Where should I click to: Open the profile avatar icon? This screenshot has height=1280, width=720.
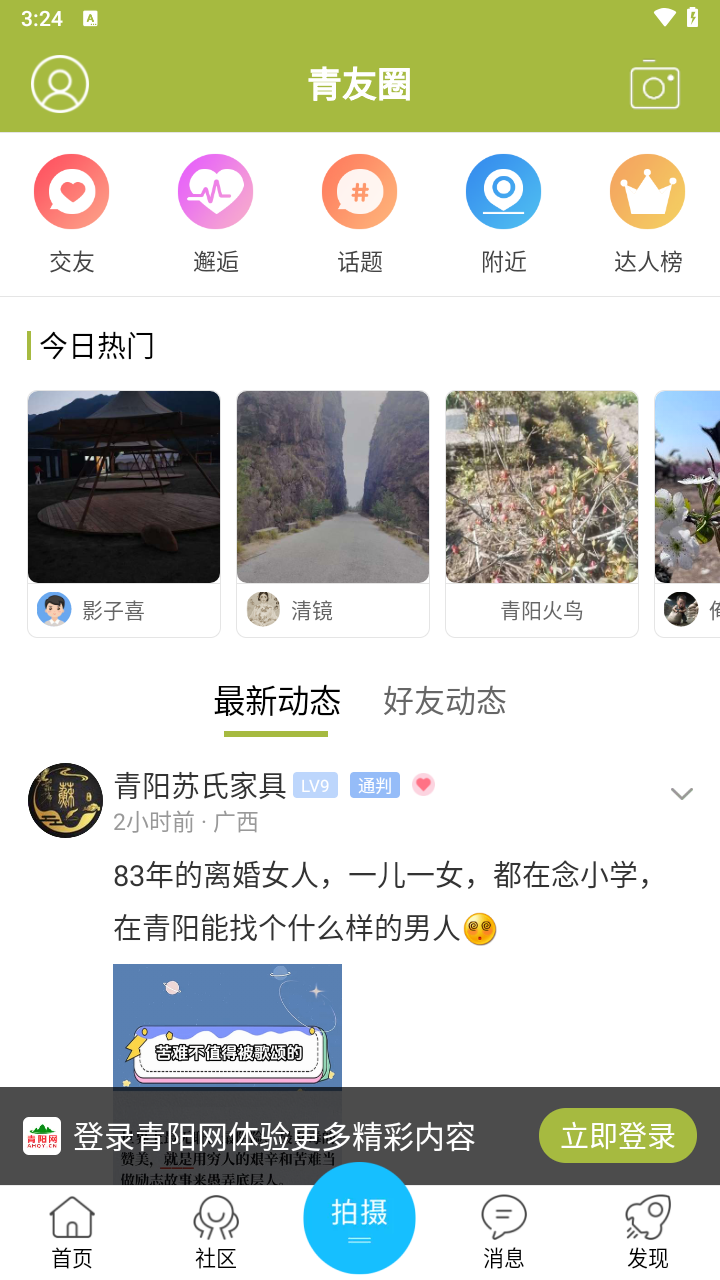(x=60, y=84)
